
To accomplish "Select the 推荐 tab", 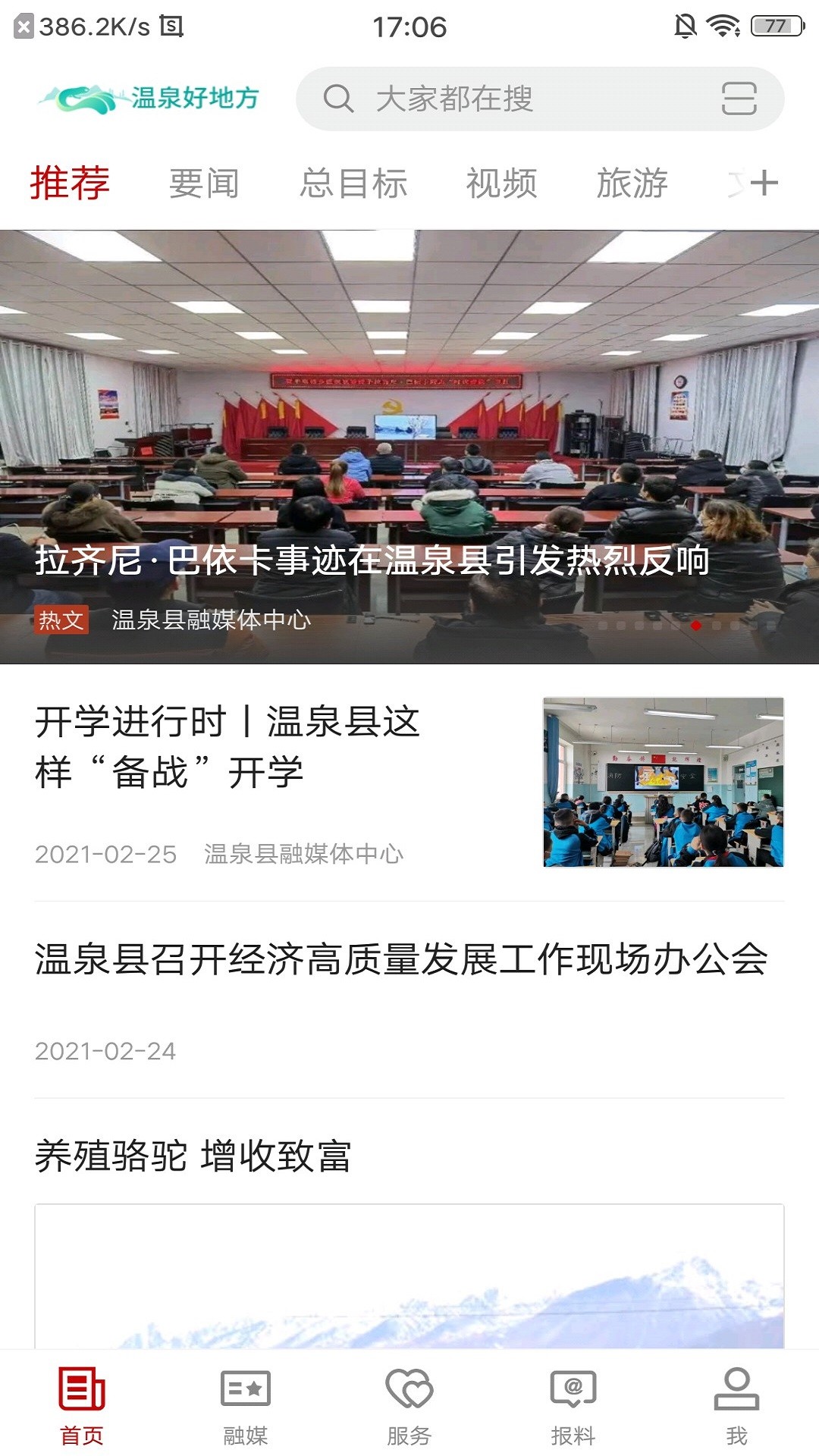I will pos(70,184).
